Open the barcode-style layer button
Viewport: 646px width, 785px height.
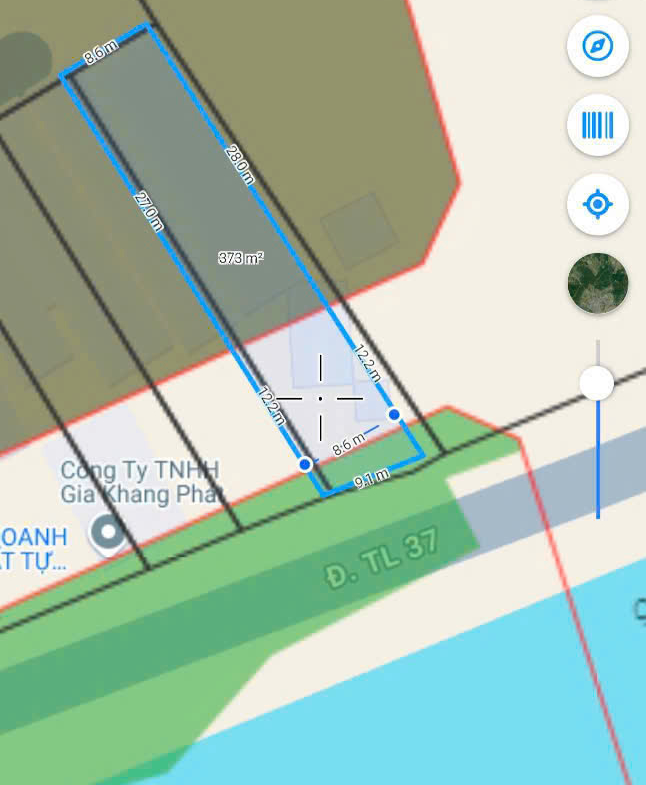click(597, 126)
